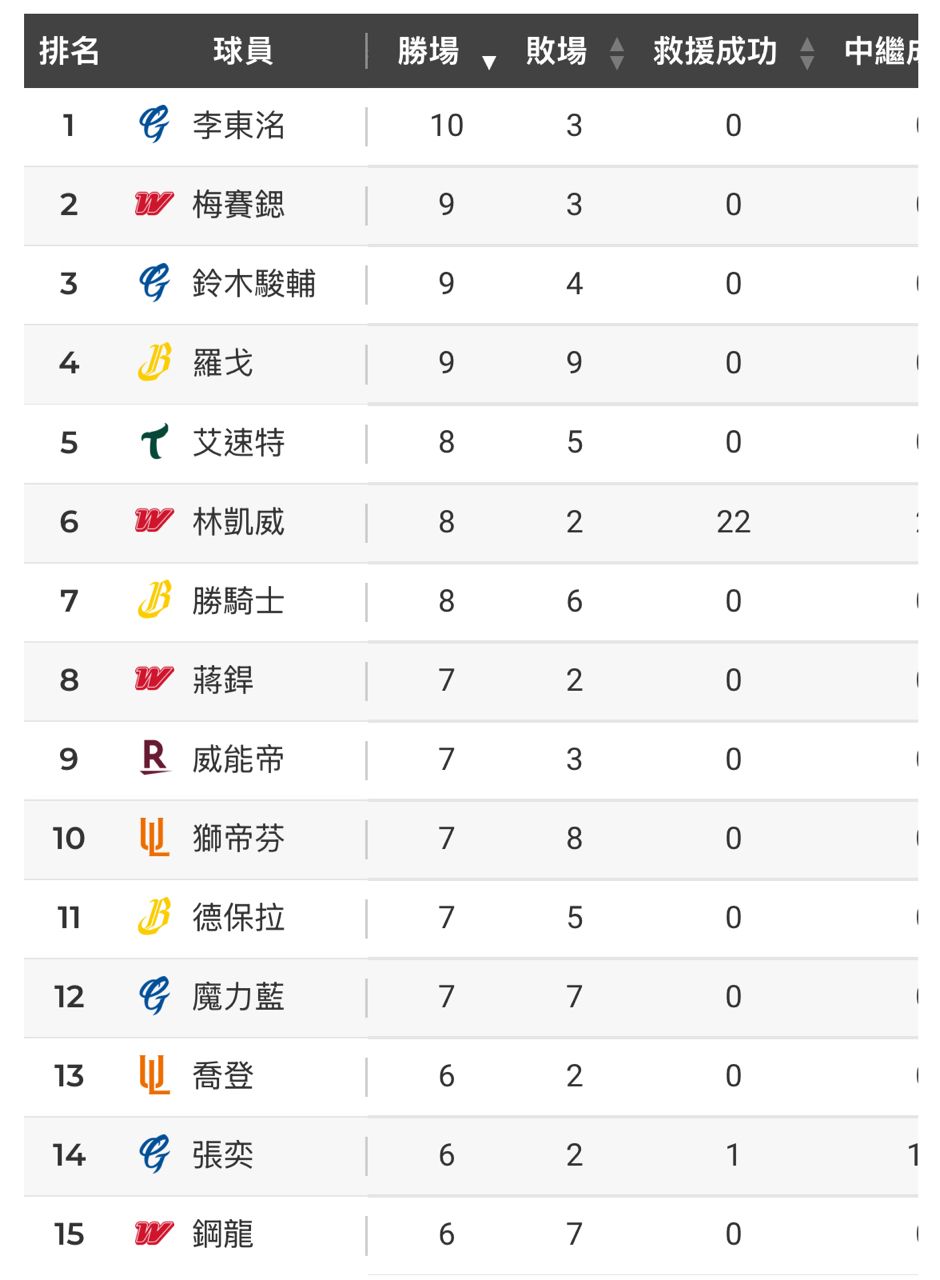
Task: Open player 威能帝's profile
Action: [239, 759]
